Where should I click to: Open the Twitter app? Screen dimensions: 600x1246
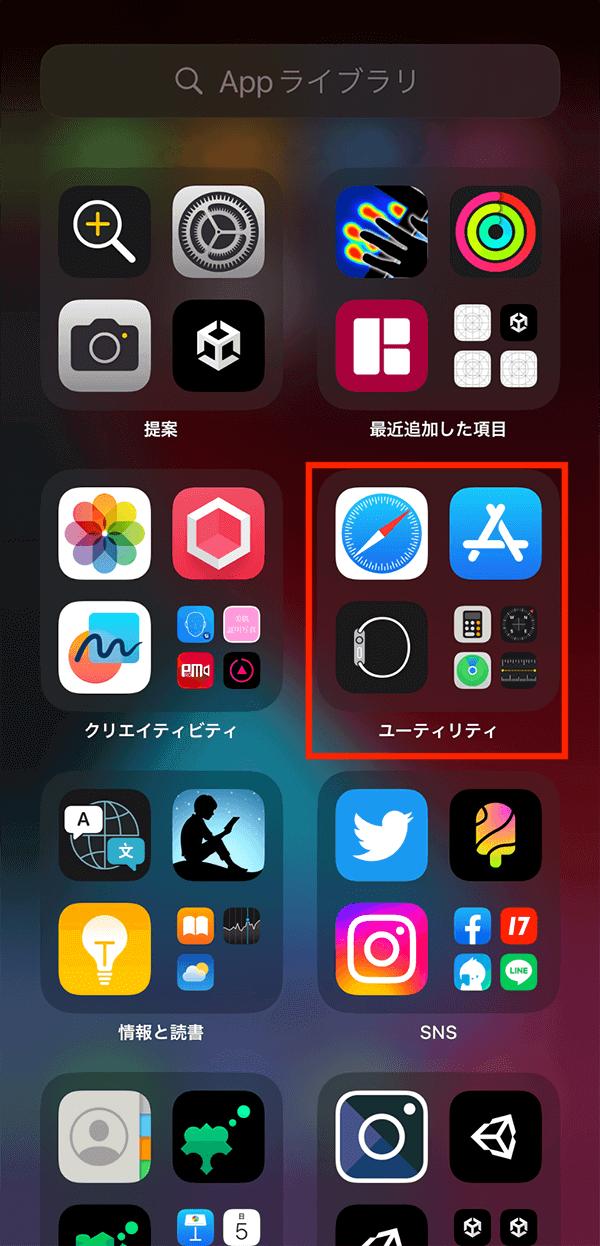[x=381, y=835]
